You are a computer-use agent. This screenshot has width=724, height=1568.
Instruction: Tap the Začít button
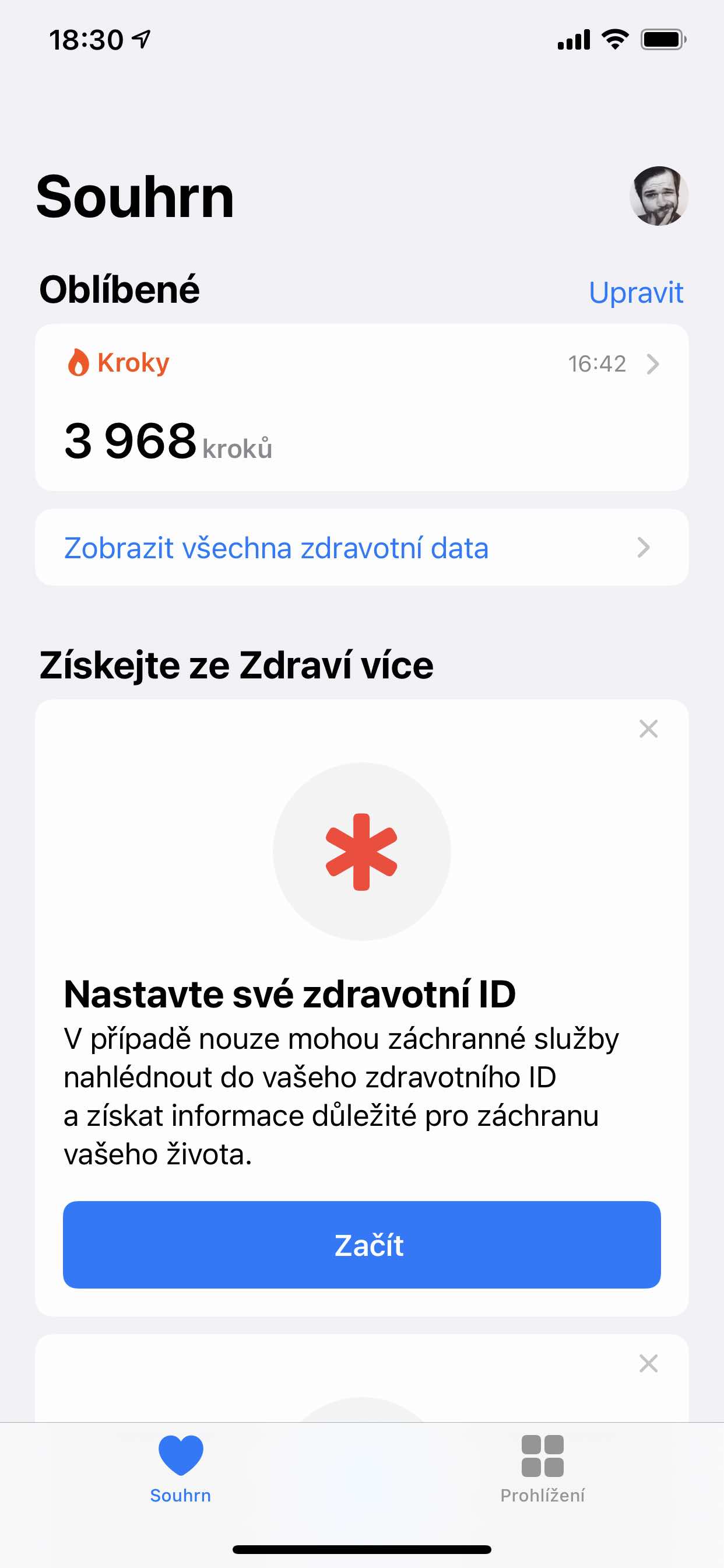click(361, 1244)
